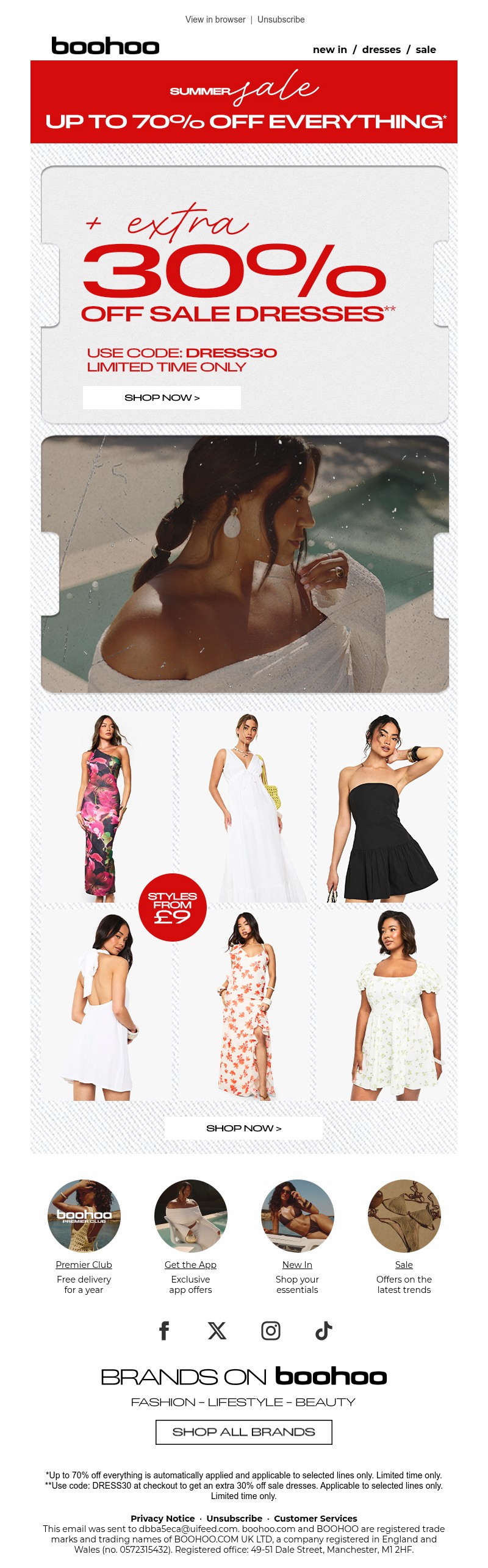Screen dimensions: 488x1568
Task: Open the New In link under the circles
Action: (x=297, y=1265)
